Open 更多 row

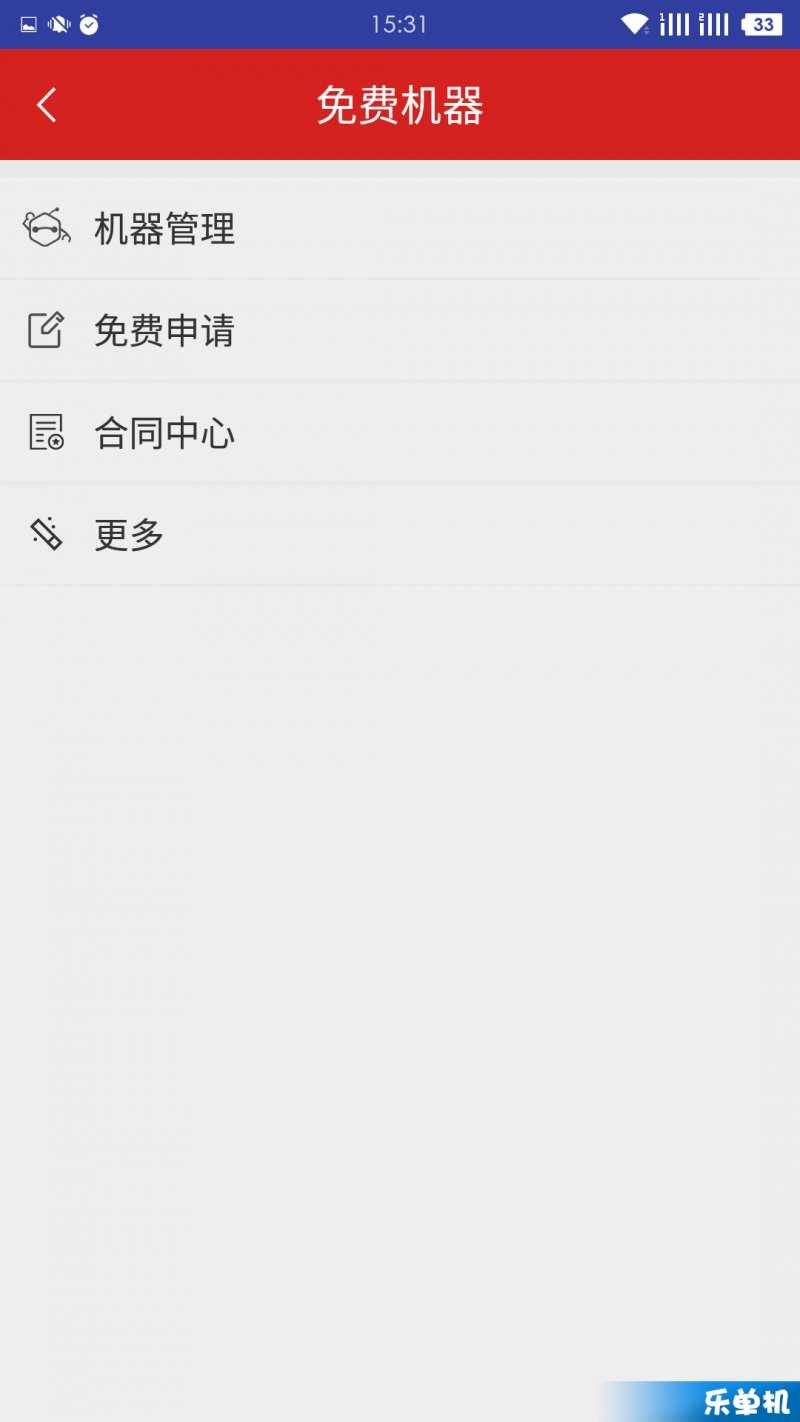point(400,535)
